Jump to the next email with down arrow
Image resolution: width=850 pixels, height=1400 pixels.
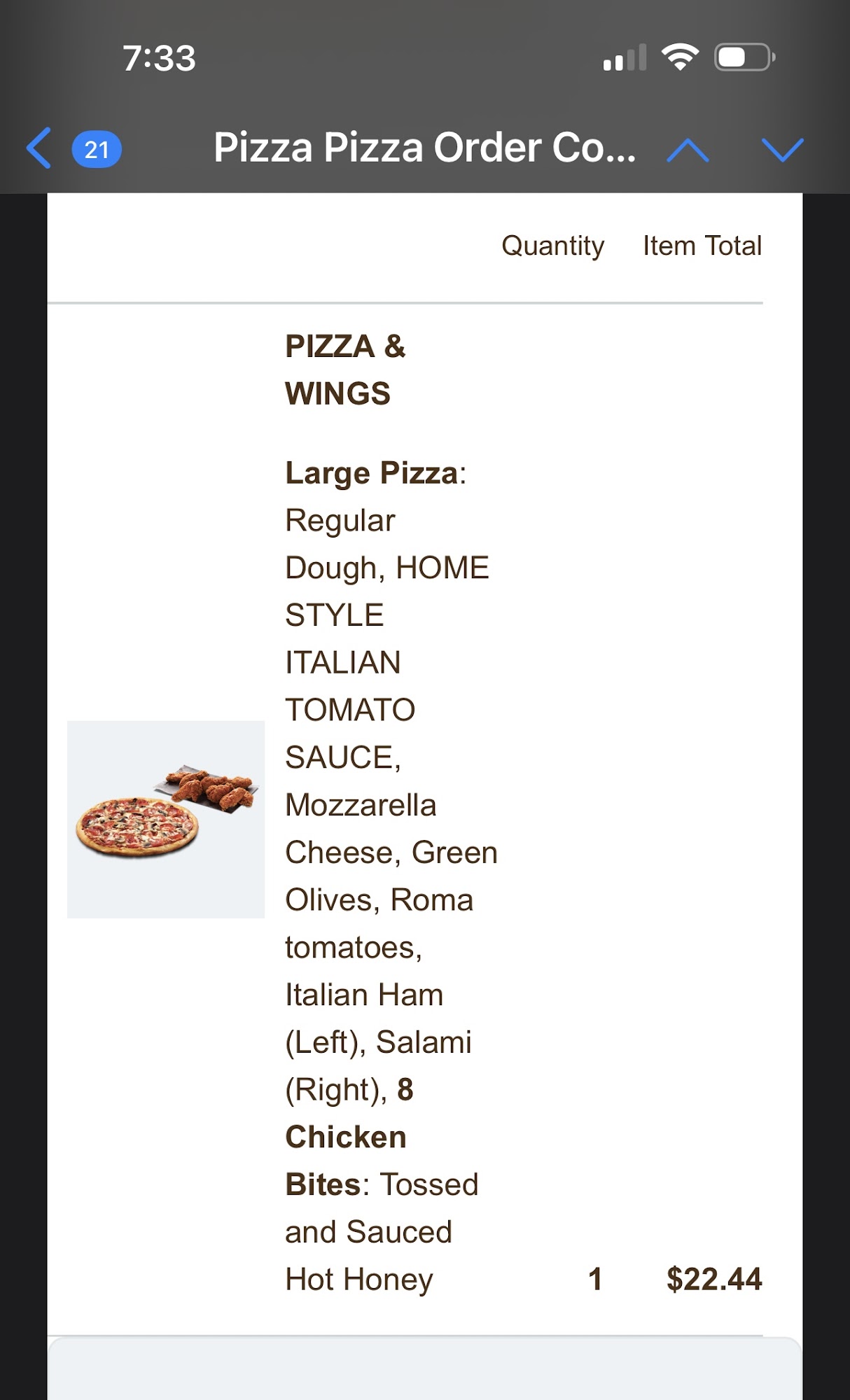coord(781,150)
